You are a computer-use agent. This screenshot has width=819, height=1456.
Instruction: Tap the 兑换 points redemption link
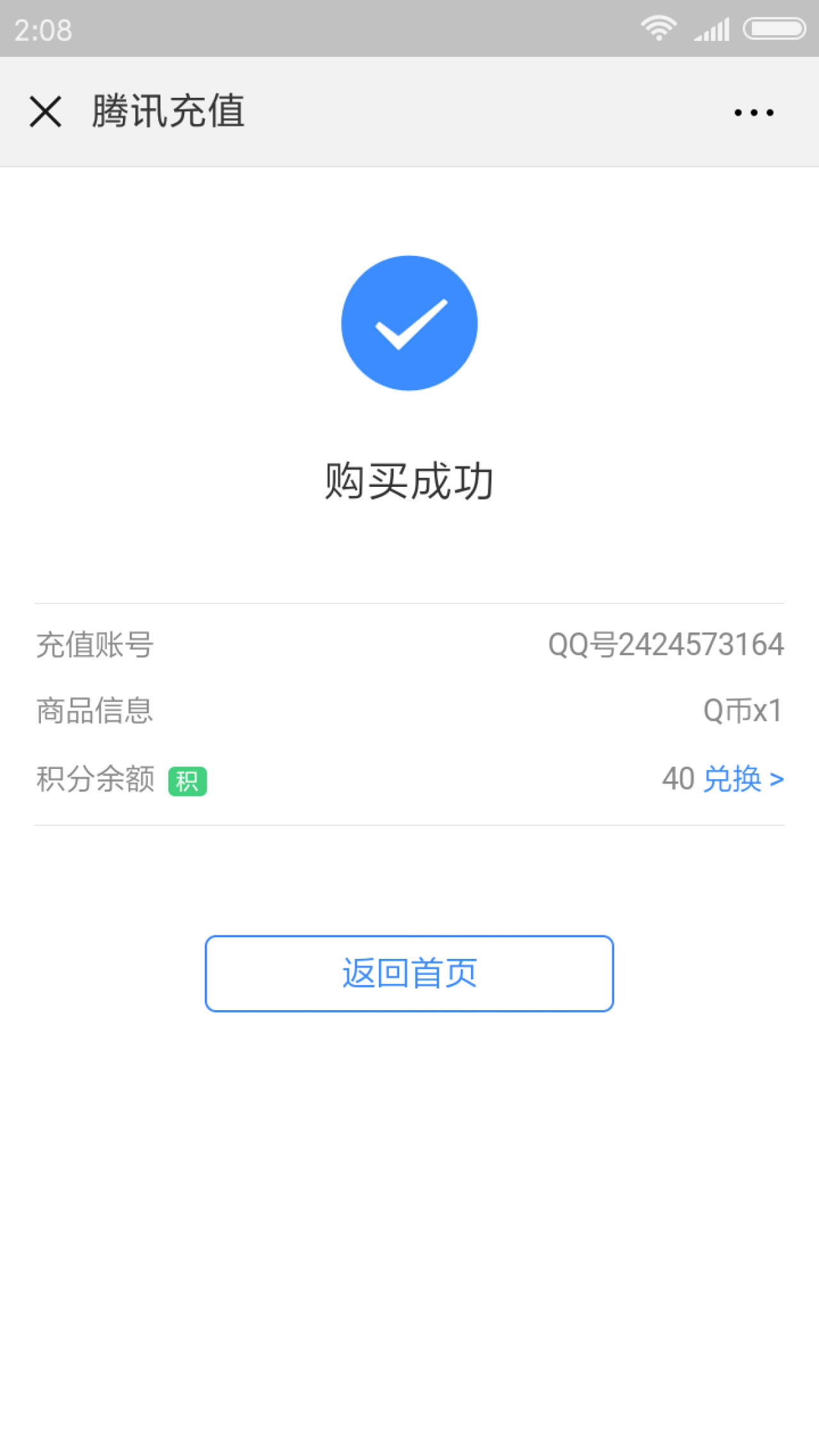tap(743, 779)
